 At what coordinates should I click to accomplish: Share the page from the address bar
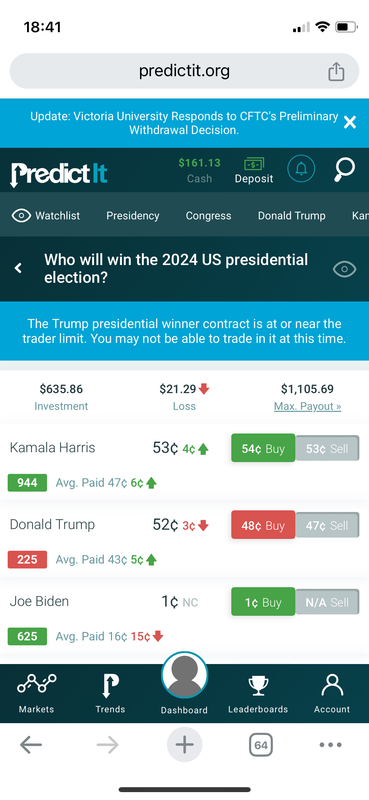point(336,71)
